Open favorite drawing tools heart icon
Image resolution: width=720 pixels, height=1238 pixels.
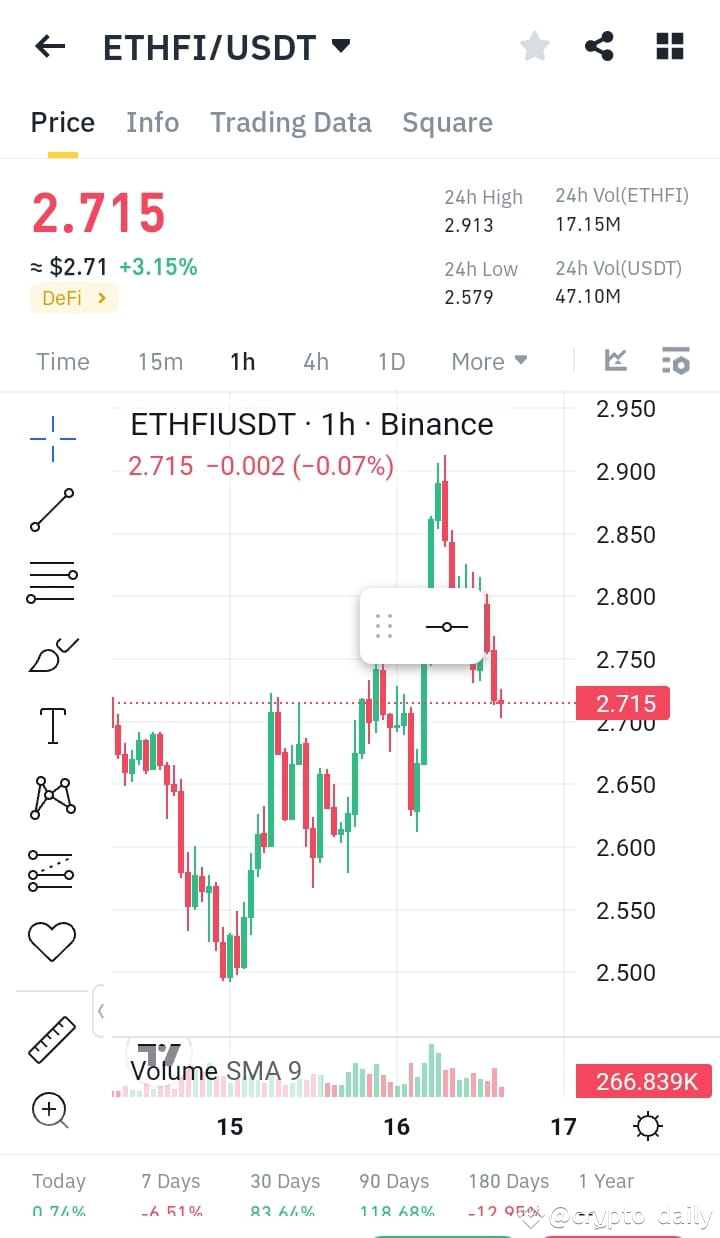52,940
